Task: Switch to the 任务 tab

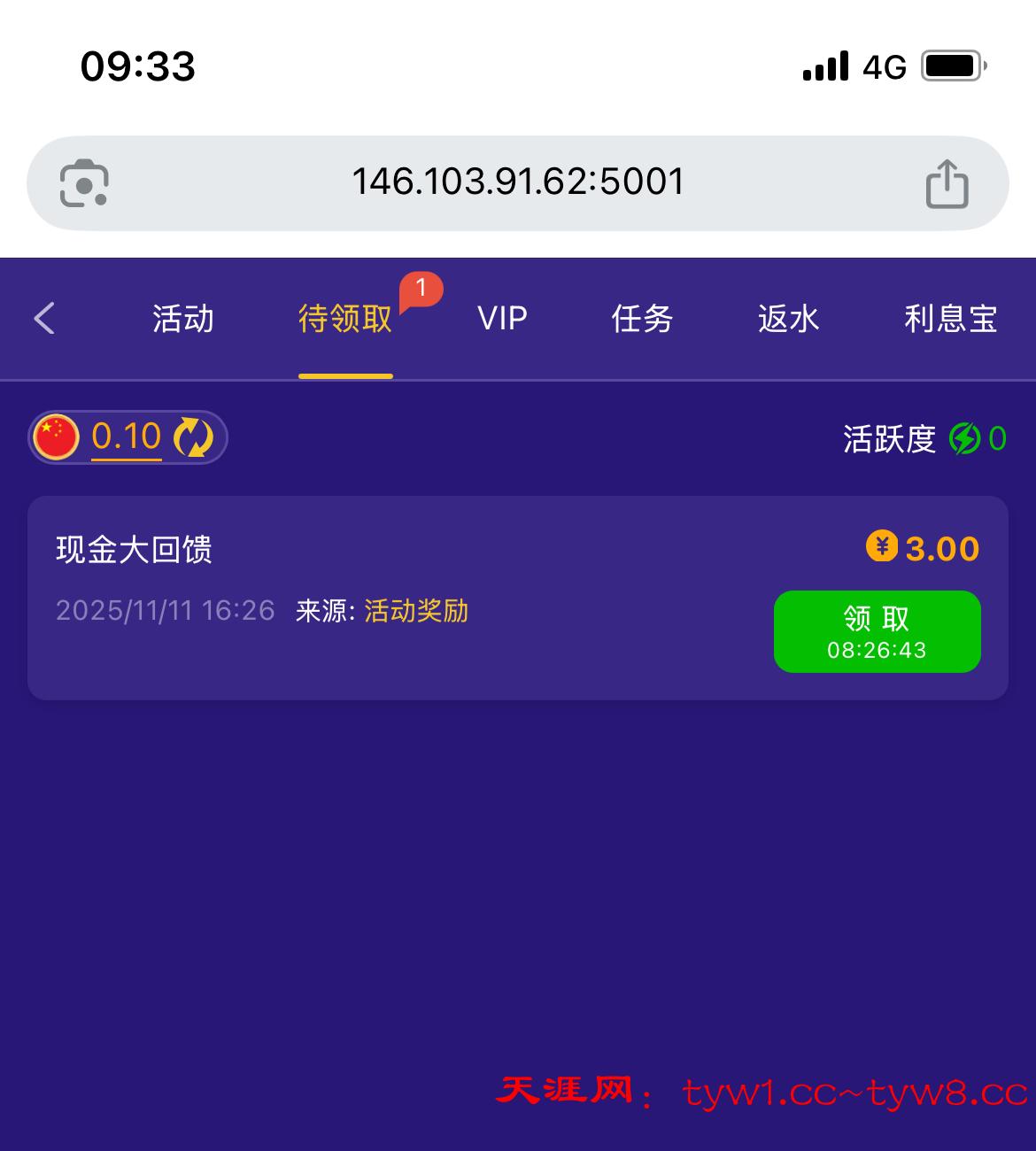Action: [x=642, y=319]
